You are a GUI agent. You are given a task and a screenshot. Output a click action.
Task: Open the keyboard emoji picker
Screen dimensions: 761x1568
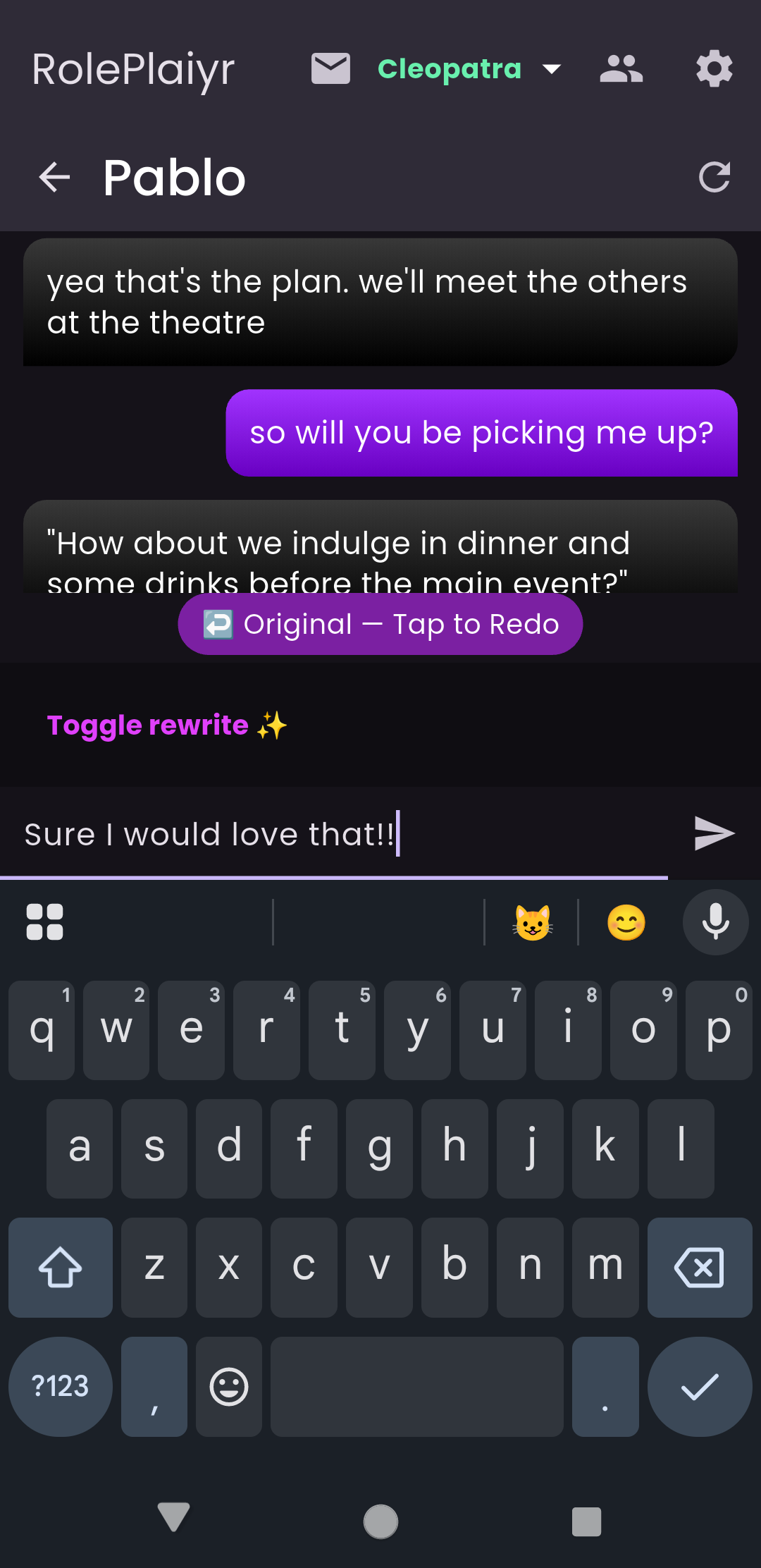pos(229,1386)
